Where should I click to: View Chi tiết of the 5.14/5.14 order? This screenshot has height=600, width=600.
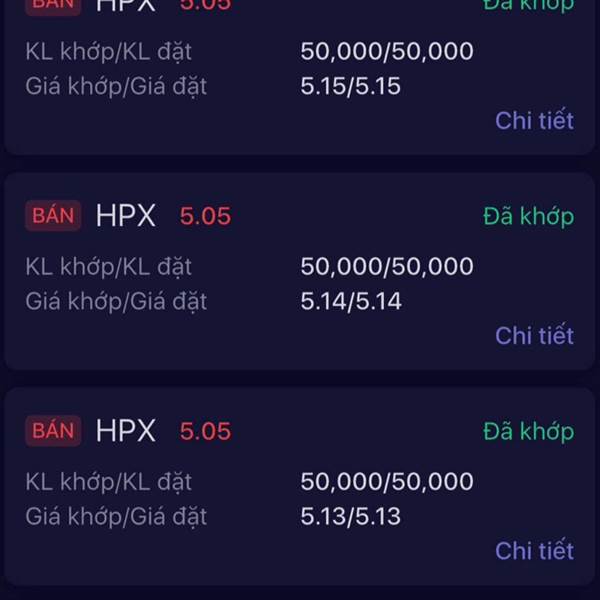534,336
